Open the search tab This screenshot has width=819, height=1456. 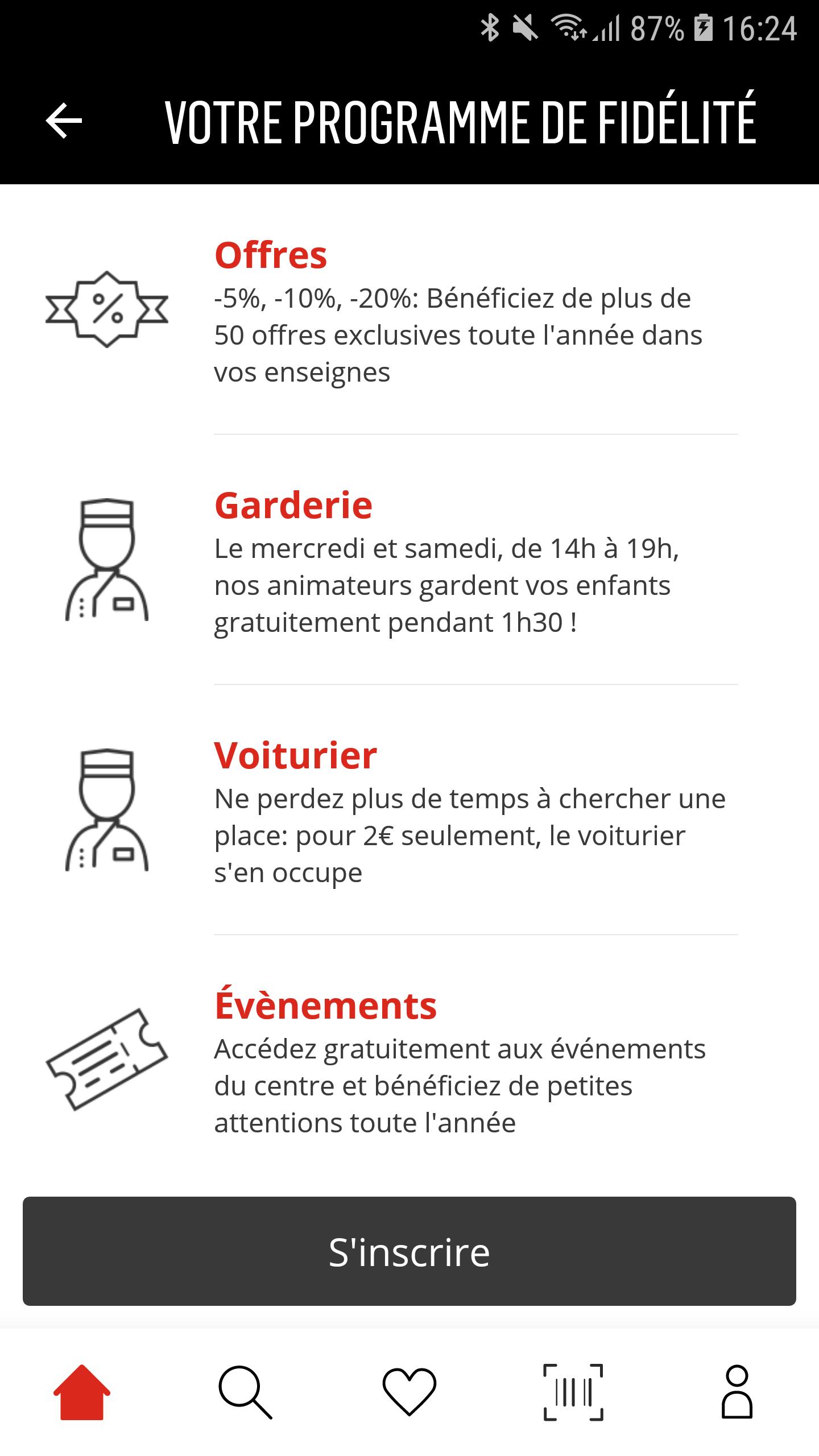246,1392
